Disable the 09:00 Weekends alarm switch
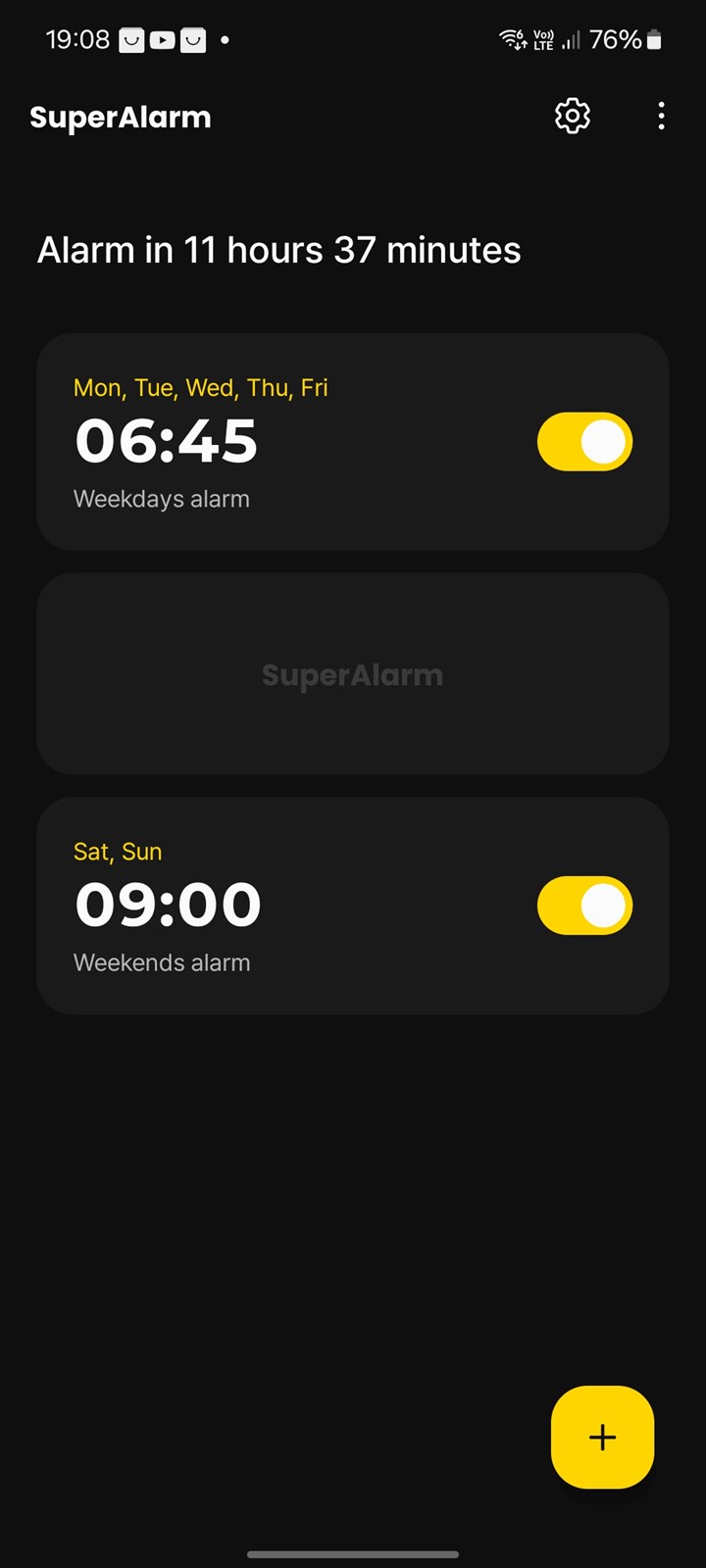706x1568 pixels. tap(584, 906)
